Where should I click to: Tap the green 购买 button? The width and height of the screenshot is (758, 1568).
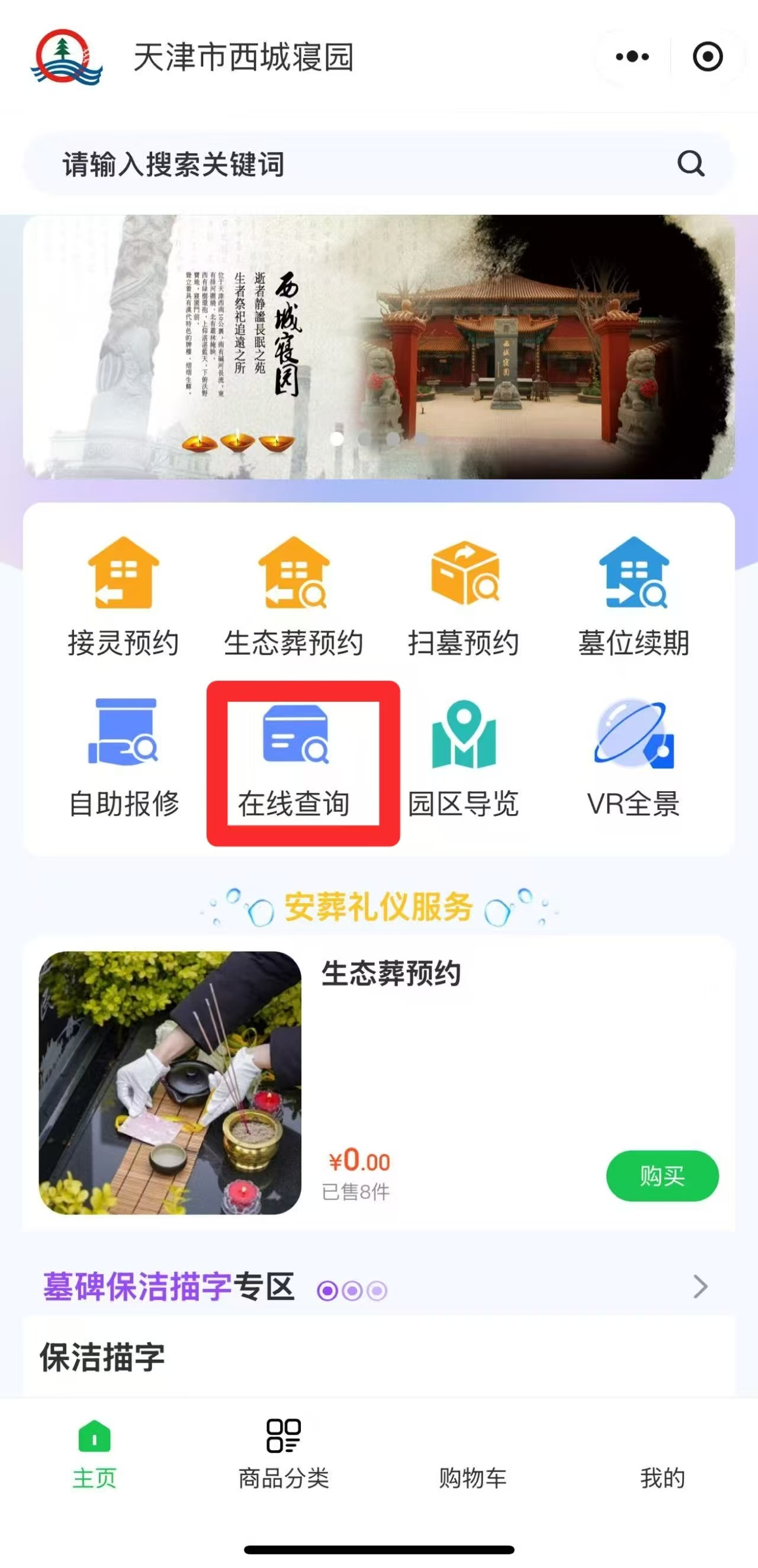point(662,1175)
